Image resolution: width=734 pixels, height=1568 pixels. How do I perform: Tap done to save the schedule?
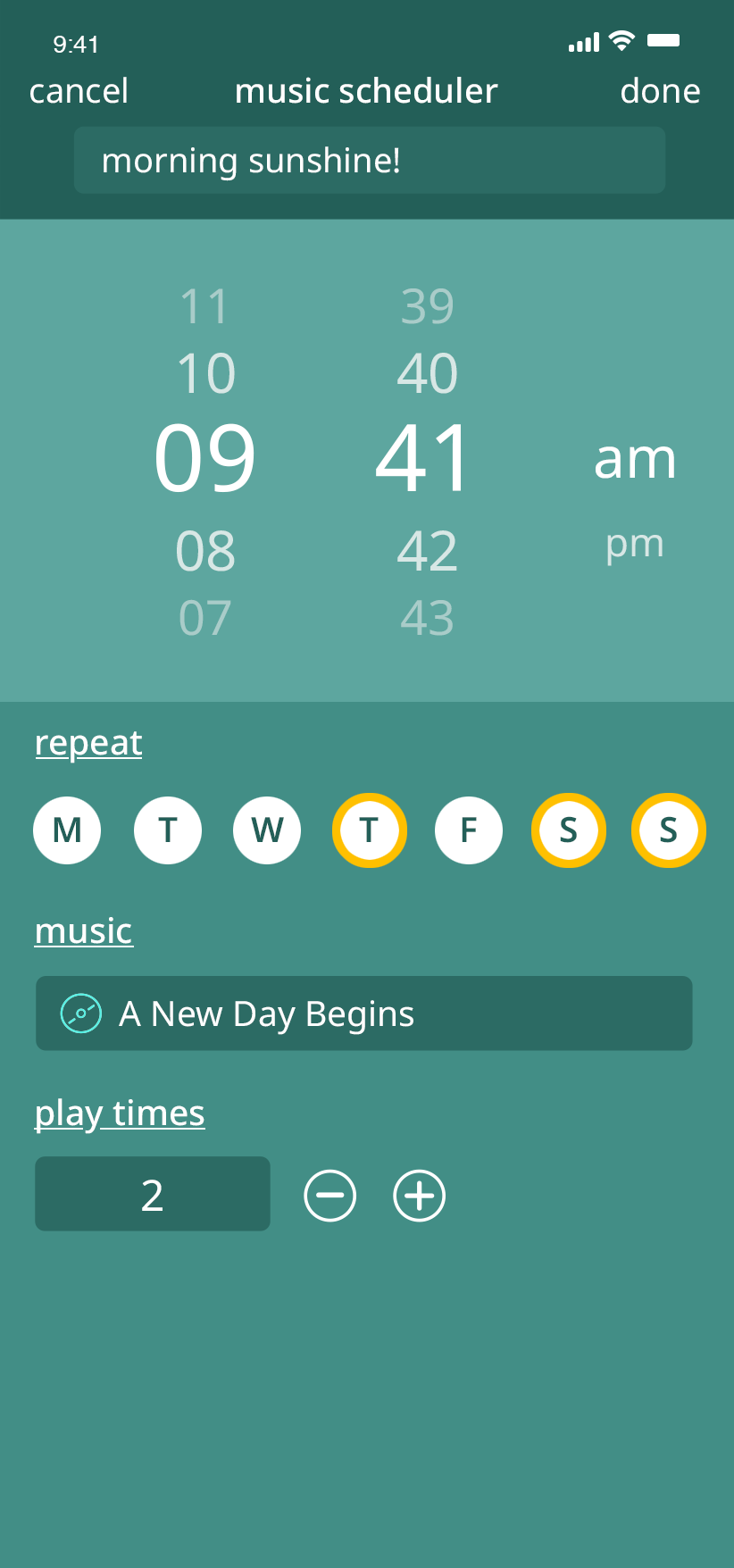click(660, 91)
